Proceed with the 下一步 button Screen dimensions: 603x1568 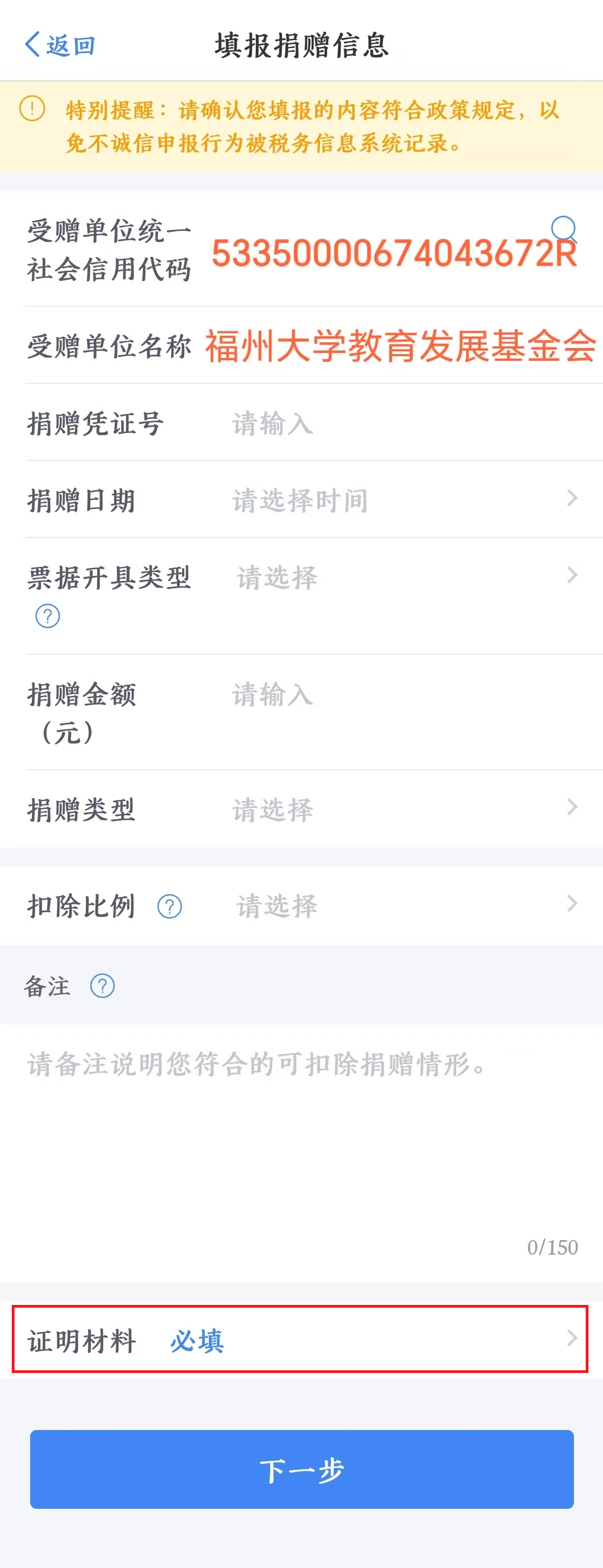coord(301,1469)
